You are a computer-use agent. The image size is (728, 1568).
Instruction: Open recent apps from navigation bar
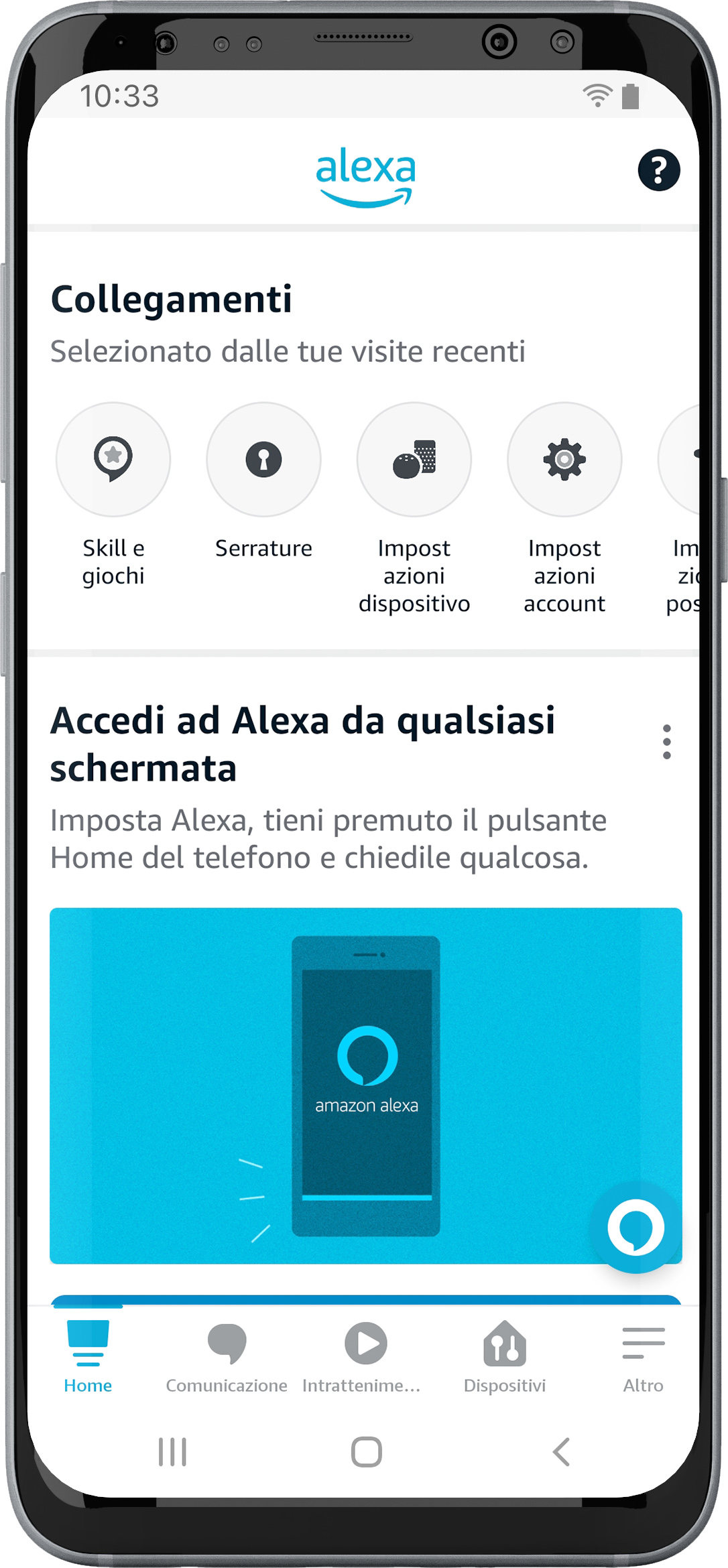pos(172,1452)
